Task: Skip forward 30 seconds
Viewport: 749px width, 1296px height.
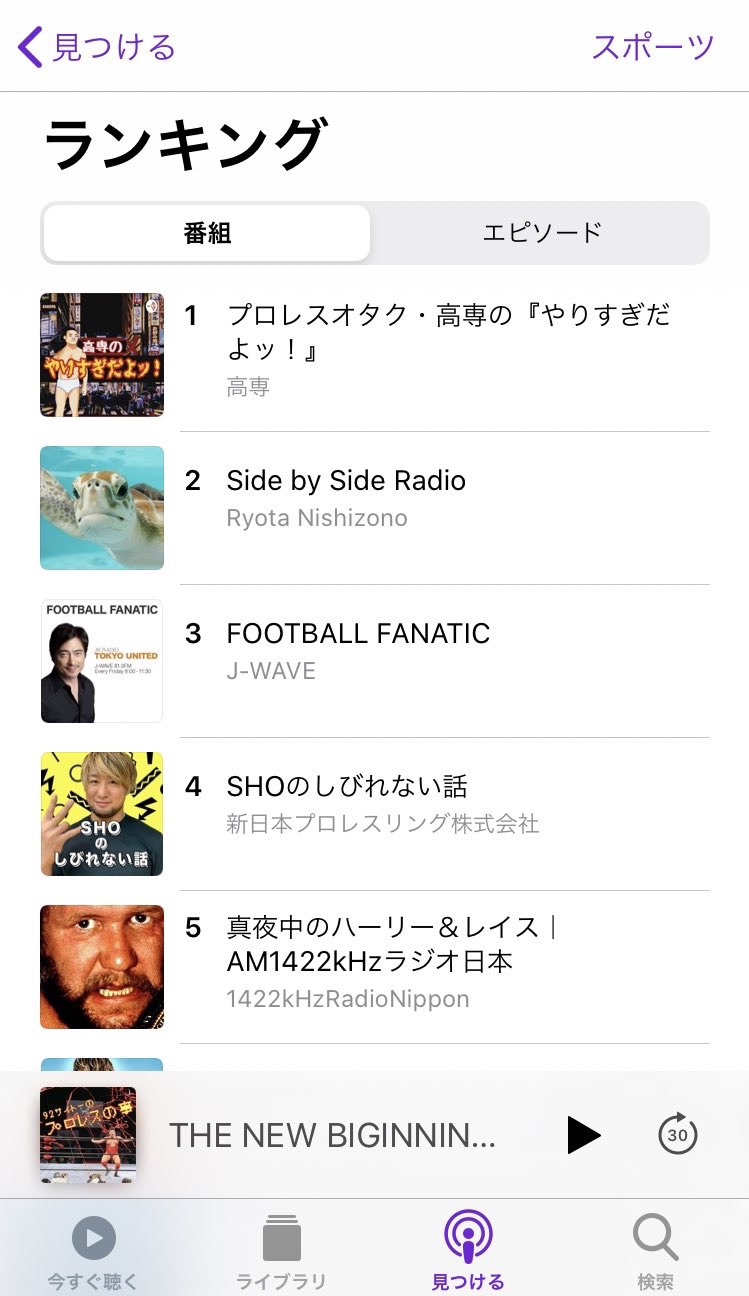Action: [x=678, y=1135]
